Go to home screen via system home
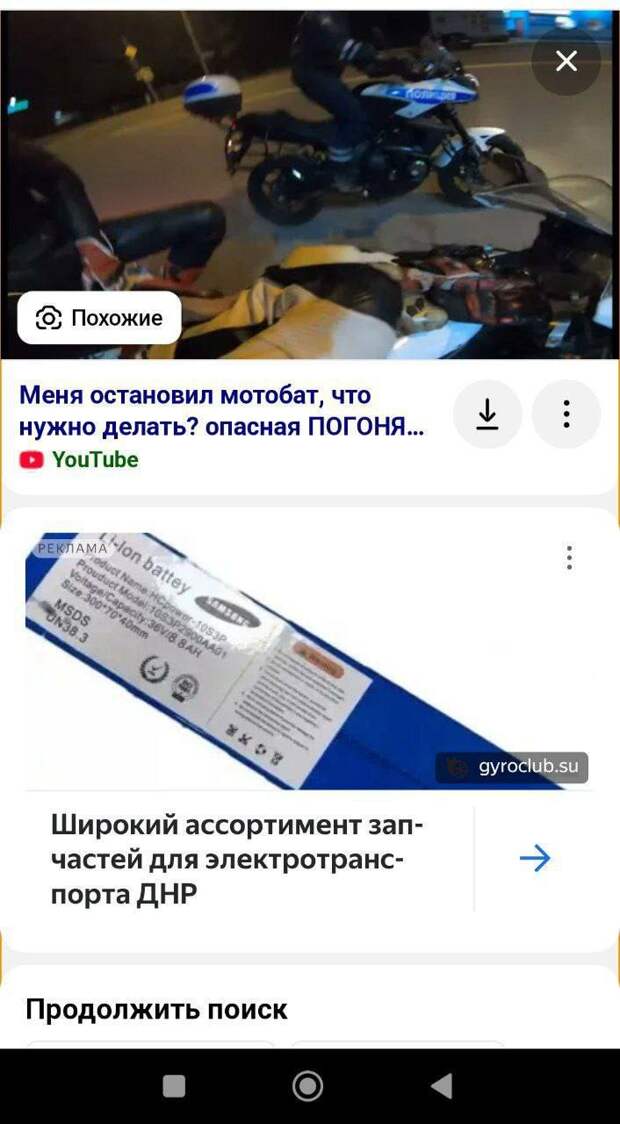This screenshot has width=620, height=1124. pos(308,1087)
